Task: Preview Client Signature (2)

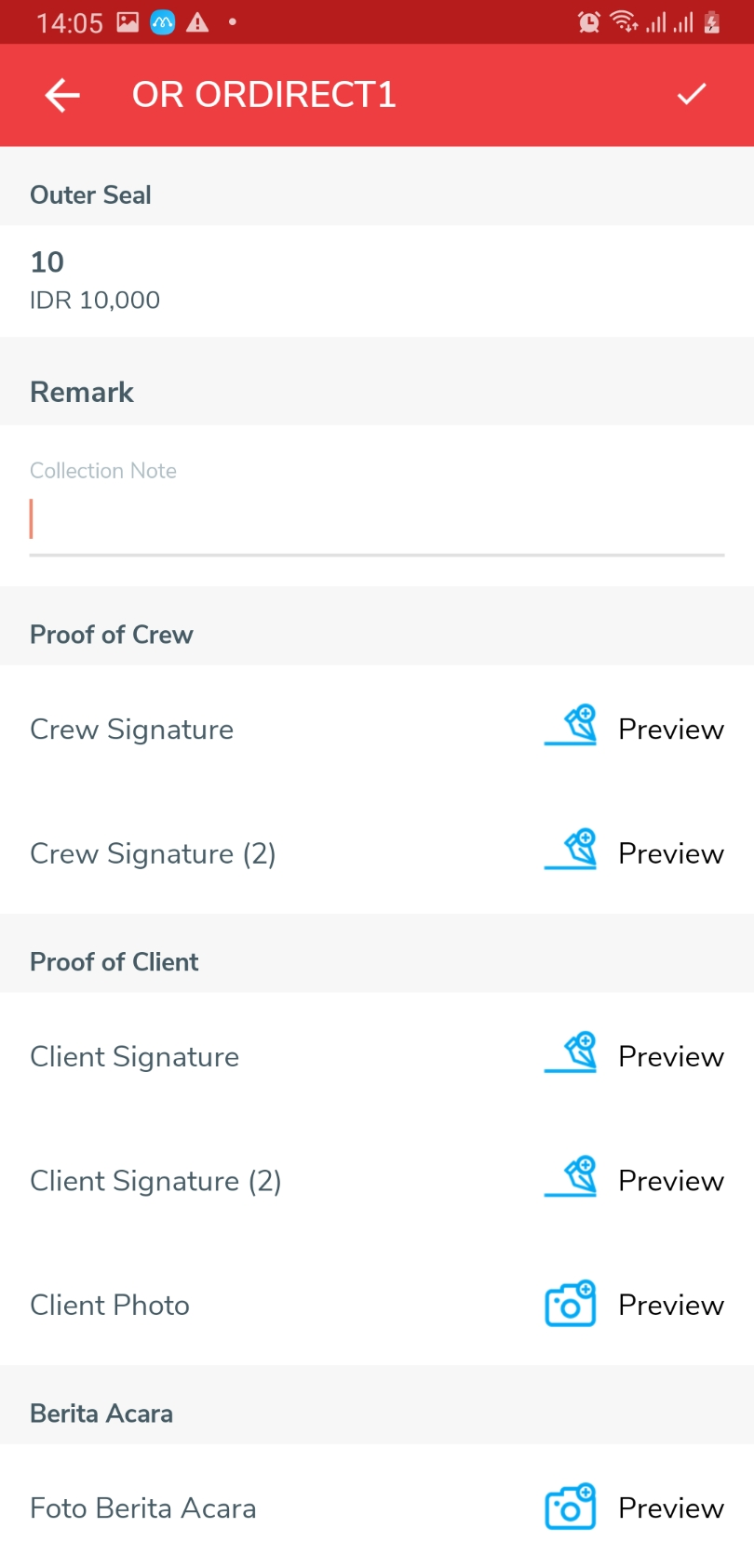Action: coord(670,1181)
